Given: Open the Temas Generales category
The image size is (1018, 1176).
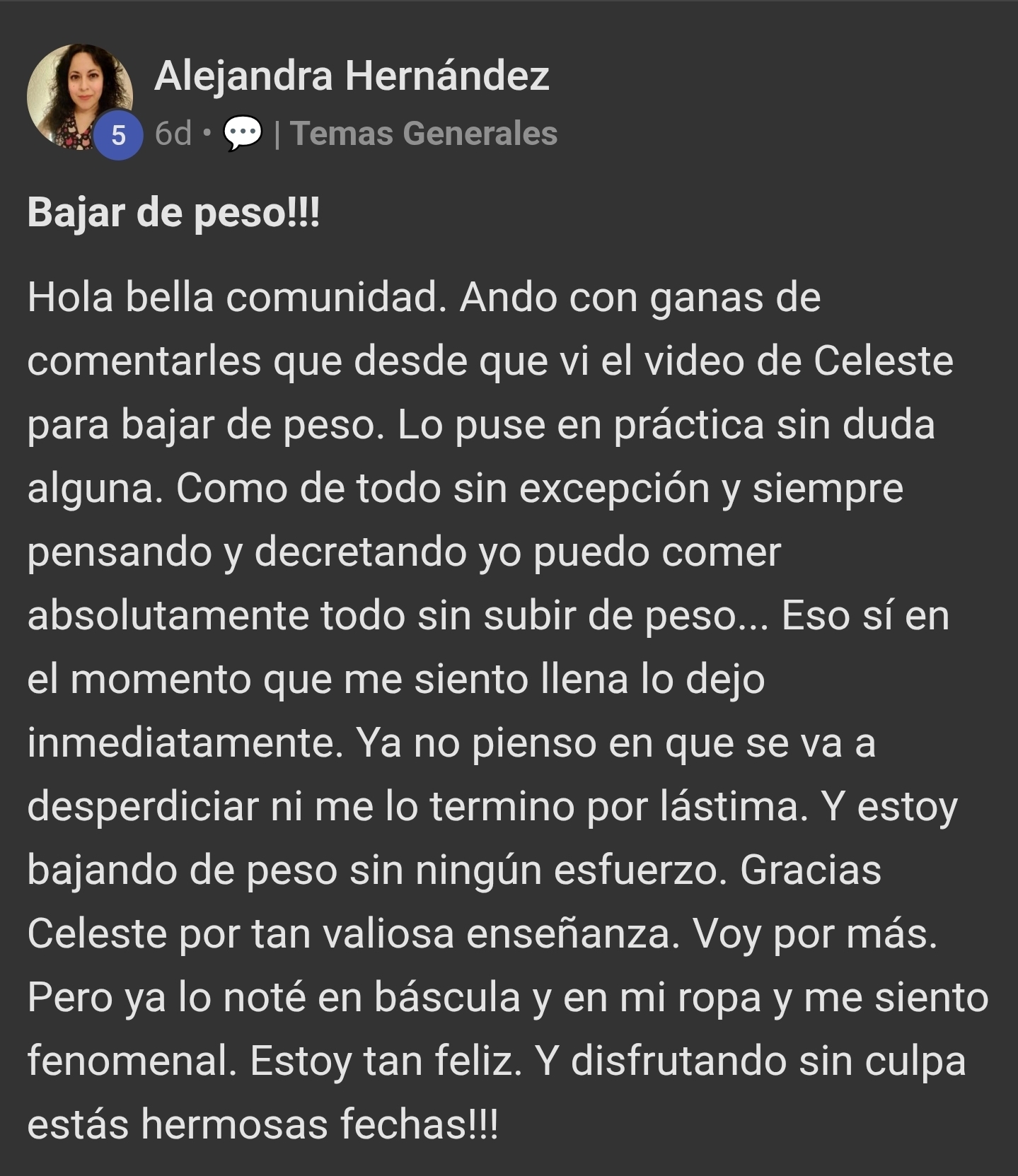Looking at the screenshot, I should pos(424,134).
